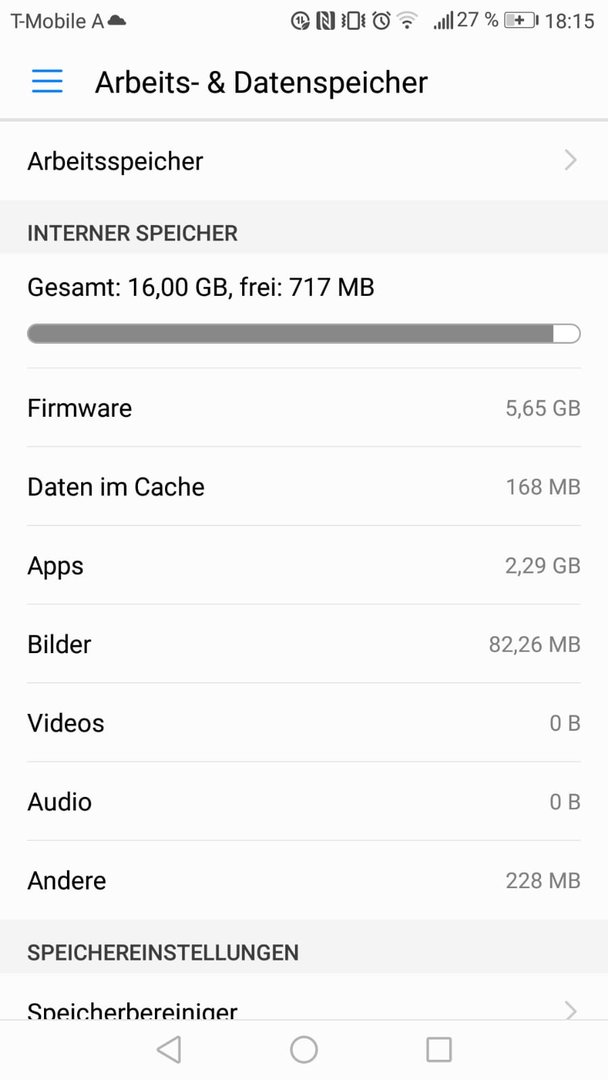The height and width of the screenshot is (1080, 608).
Task: Open the Bilder storage entry
Action: coord(304,644)
